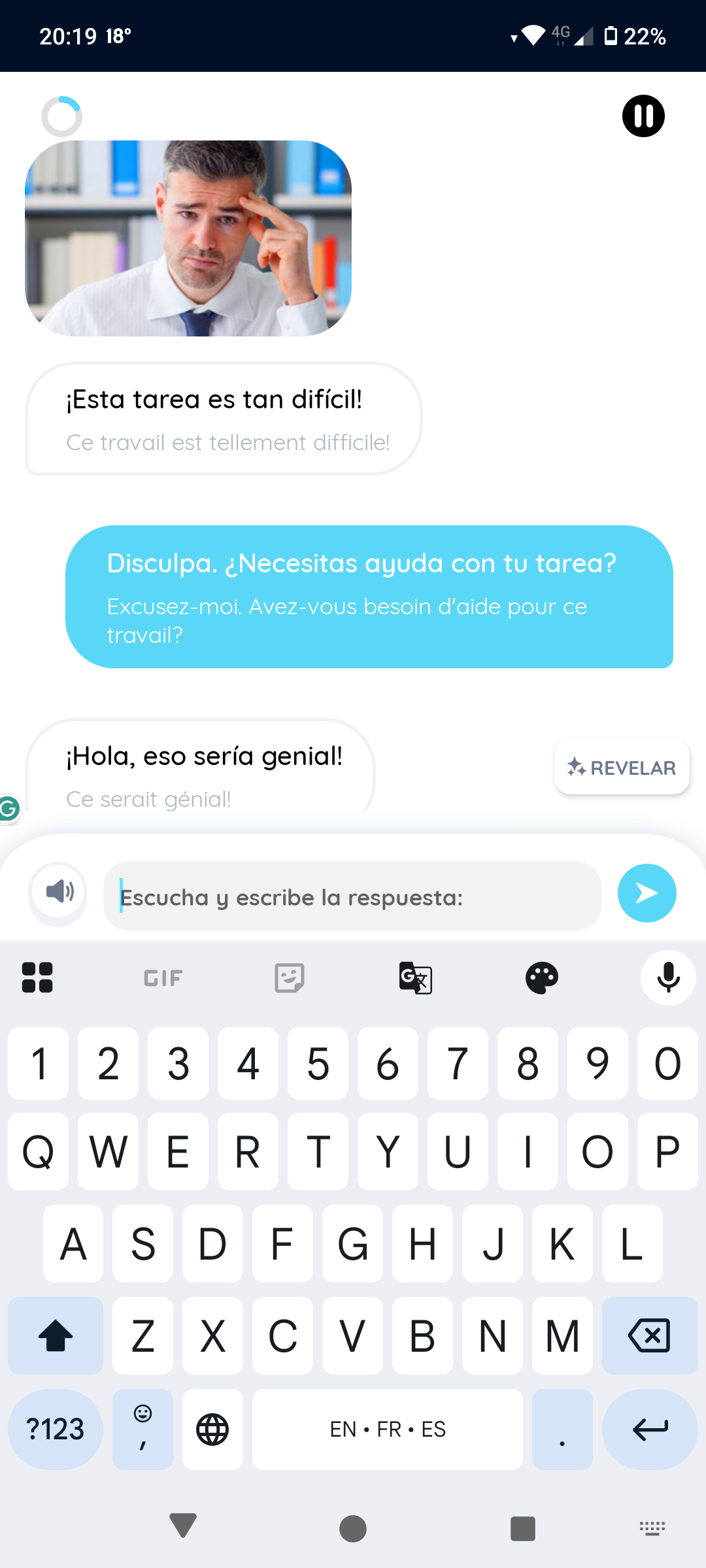Screen dimensions: 706x1568
Task: Pause the listening exercise
Action: (643, 116)
